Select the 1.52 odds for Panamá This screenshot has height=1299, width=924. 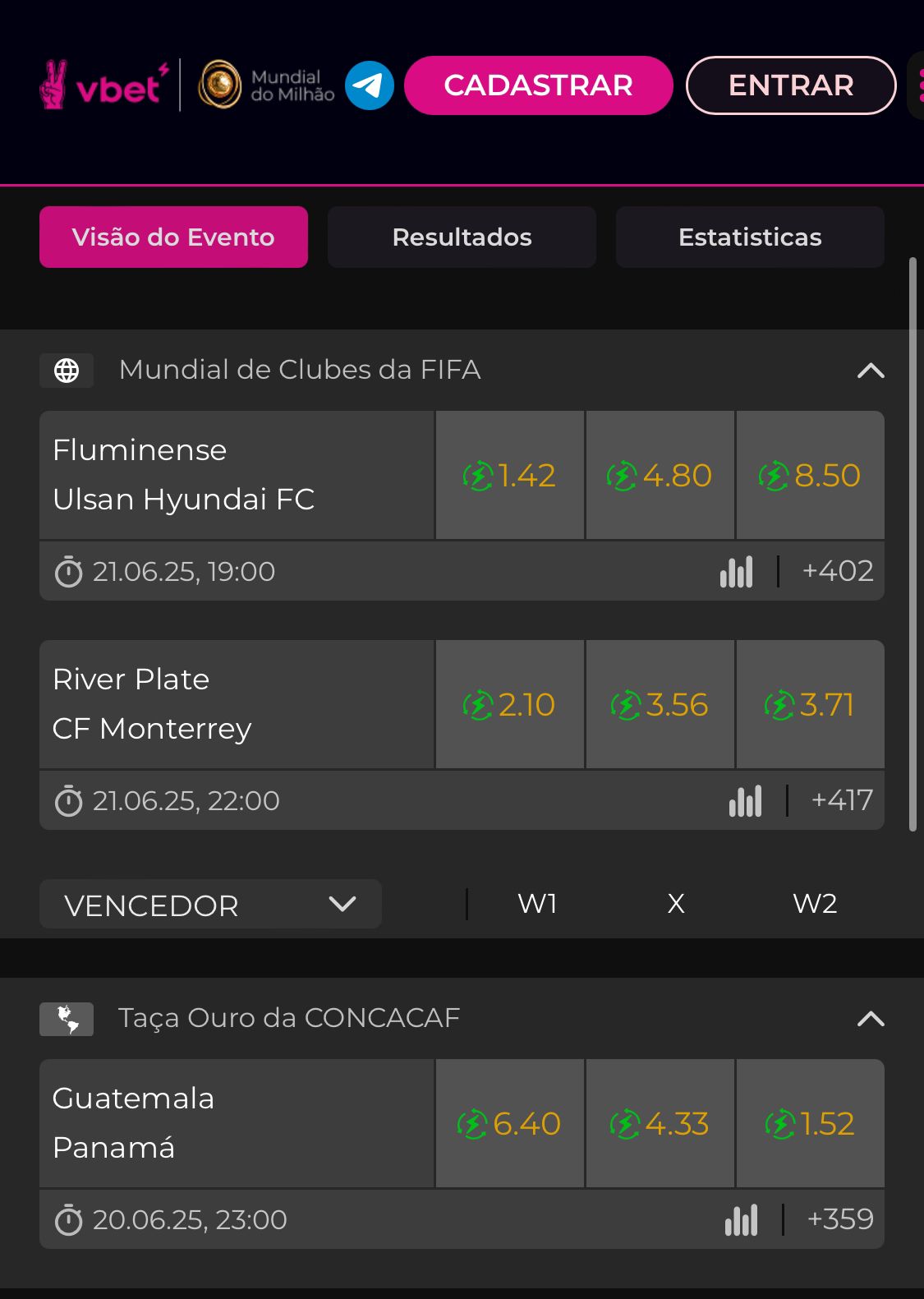[810, 1123]
